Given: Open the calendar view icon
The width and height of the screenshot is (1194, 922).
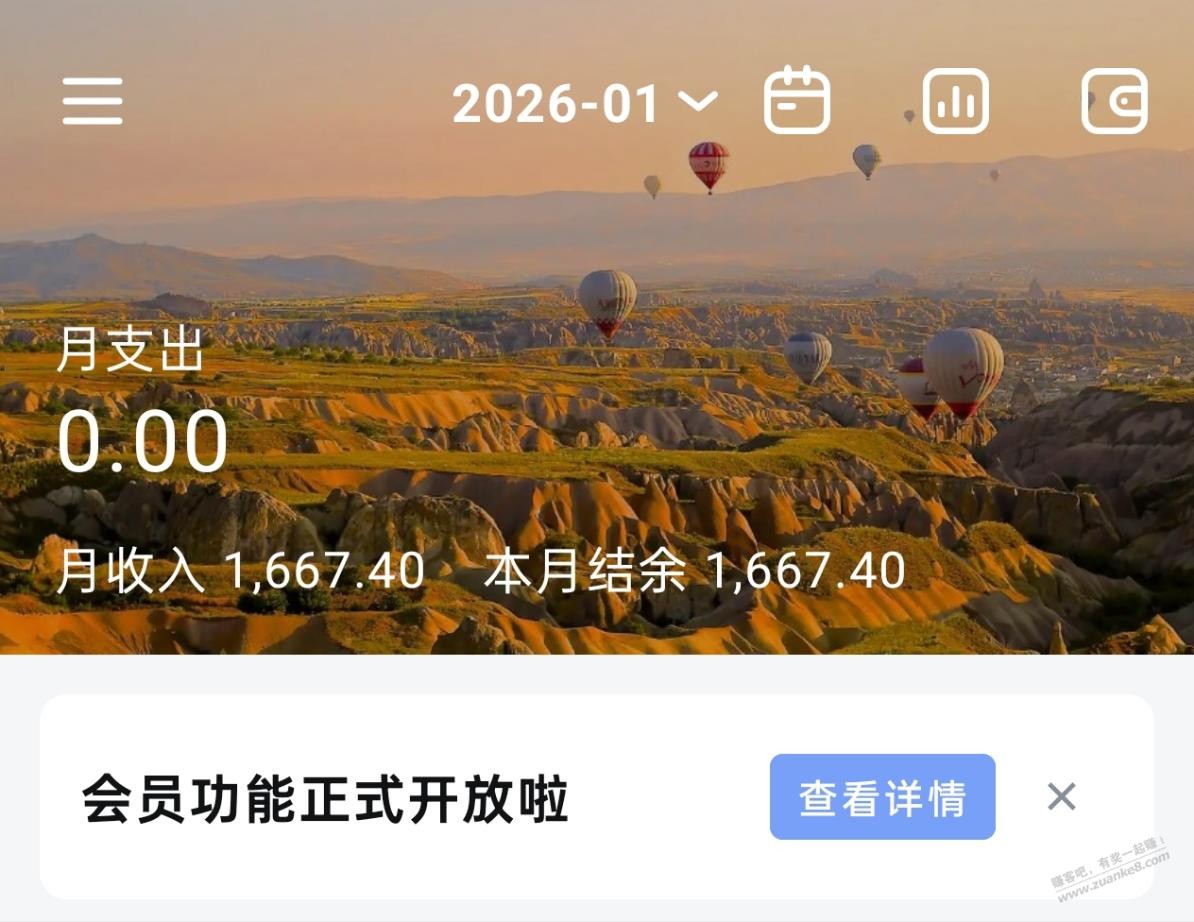Looking at the screenshot, I should pos(797,101).
